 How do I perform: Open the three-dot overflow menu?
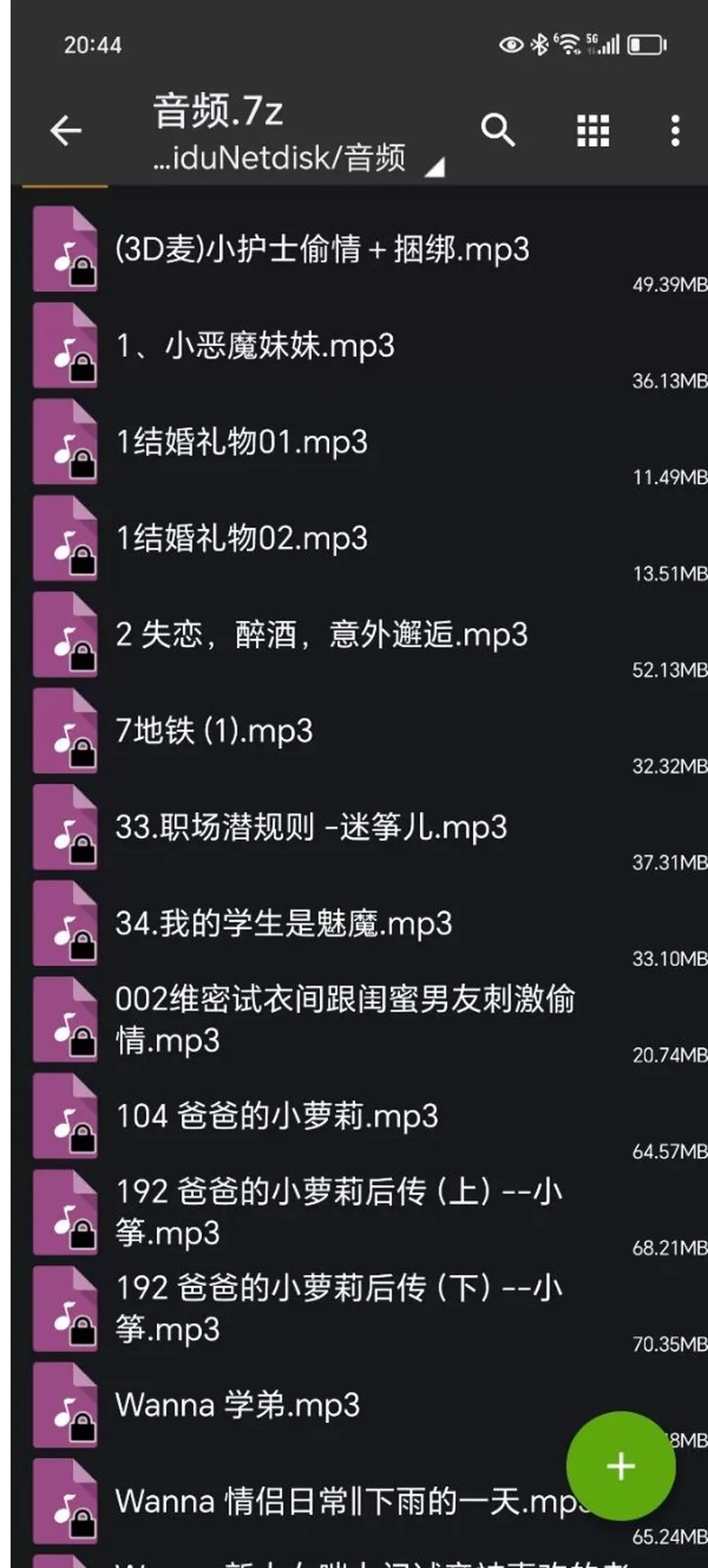pos(675,131)
